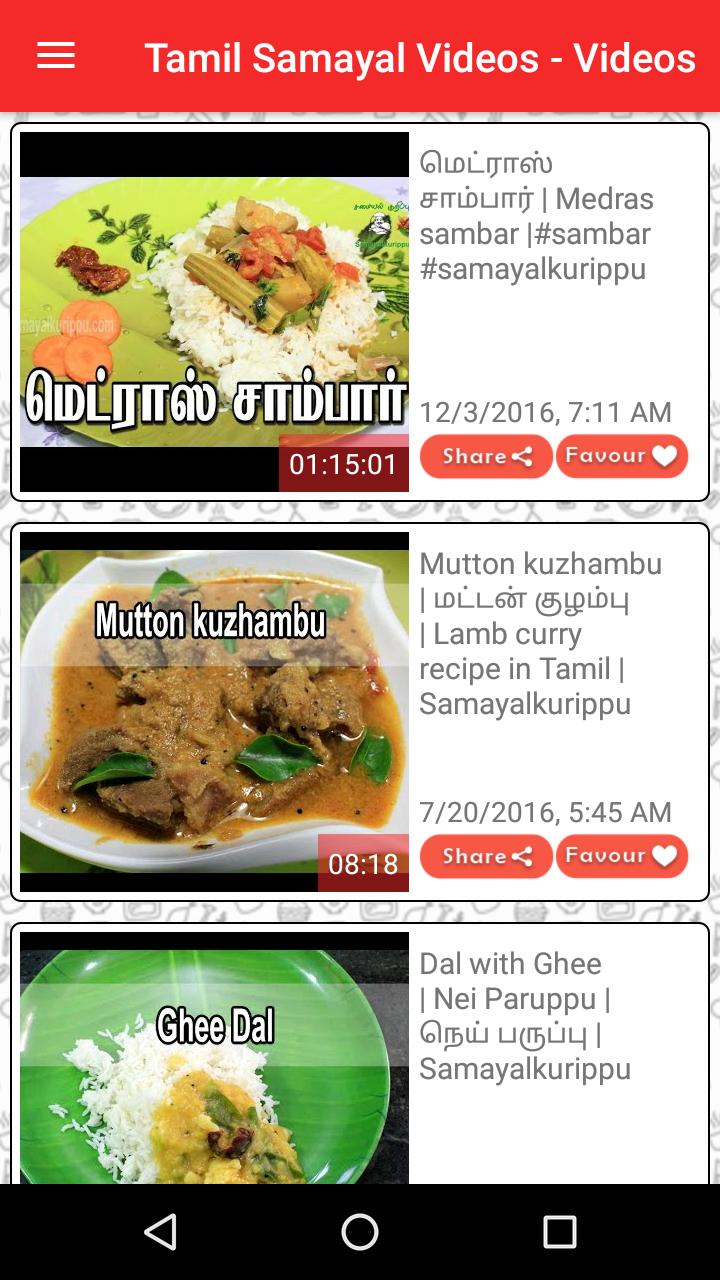Share the Mutton kuzhambu video
This screenshot has height=1280, width=720.
pos(486,856)
